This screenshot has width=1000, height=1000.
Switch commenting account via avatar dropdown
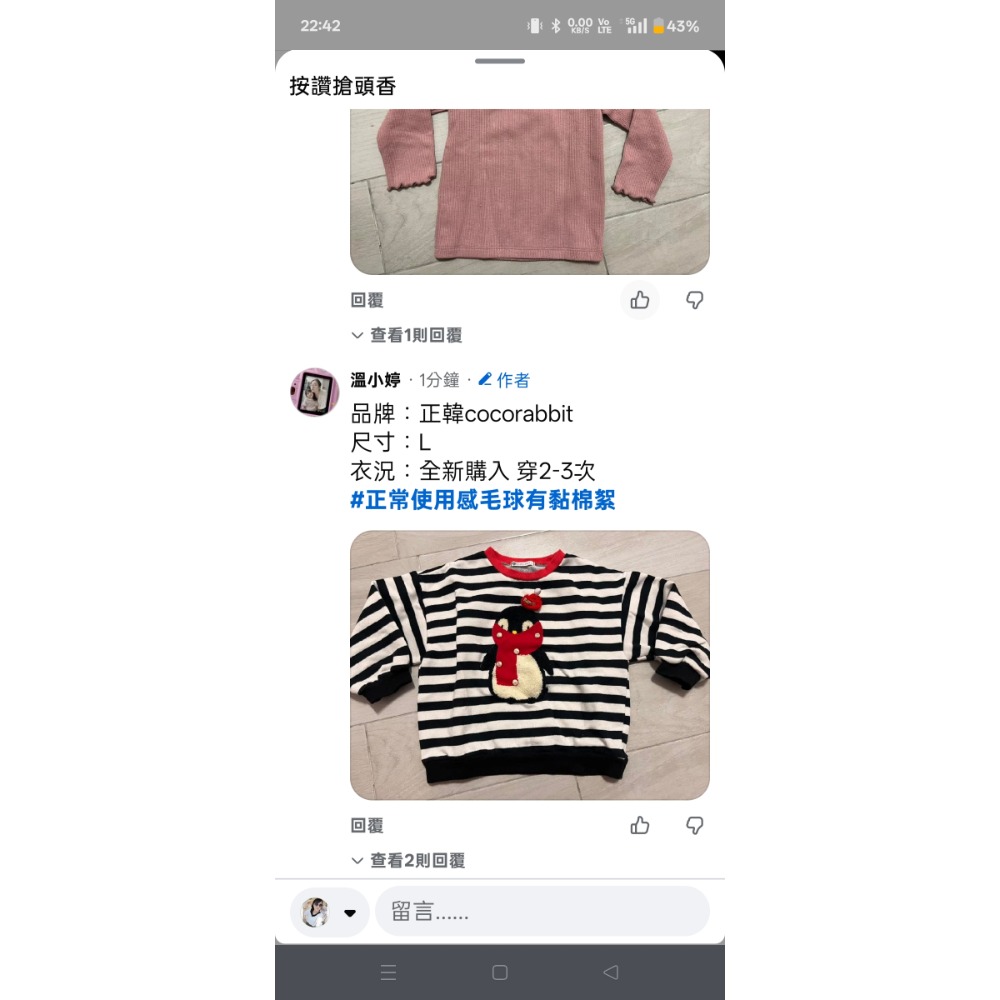click(x=330, y=912)
